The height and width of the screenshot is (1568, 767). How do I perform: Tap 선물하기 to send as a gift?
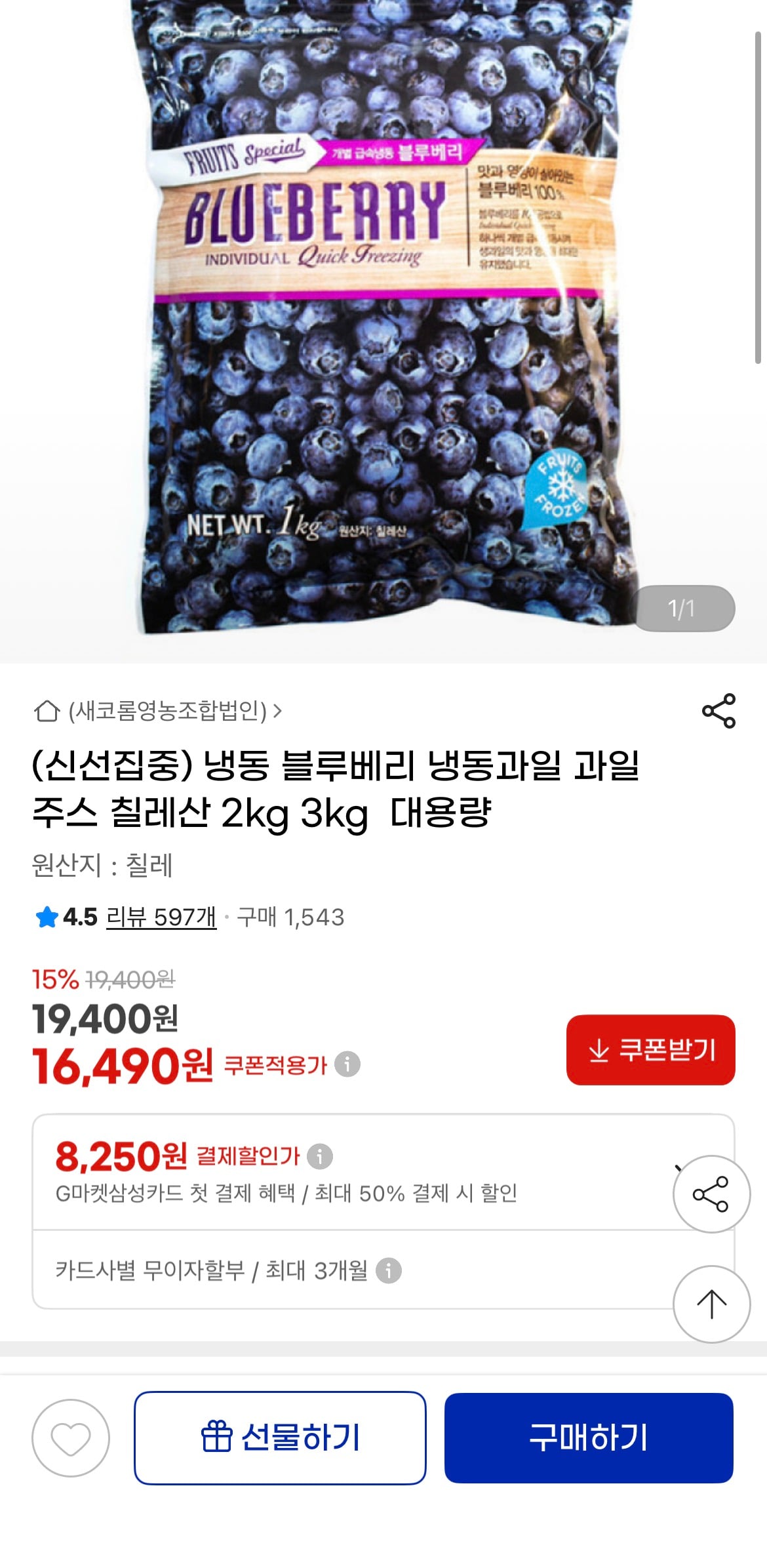281,1437
